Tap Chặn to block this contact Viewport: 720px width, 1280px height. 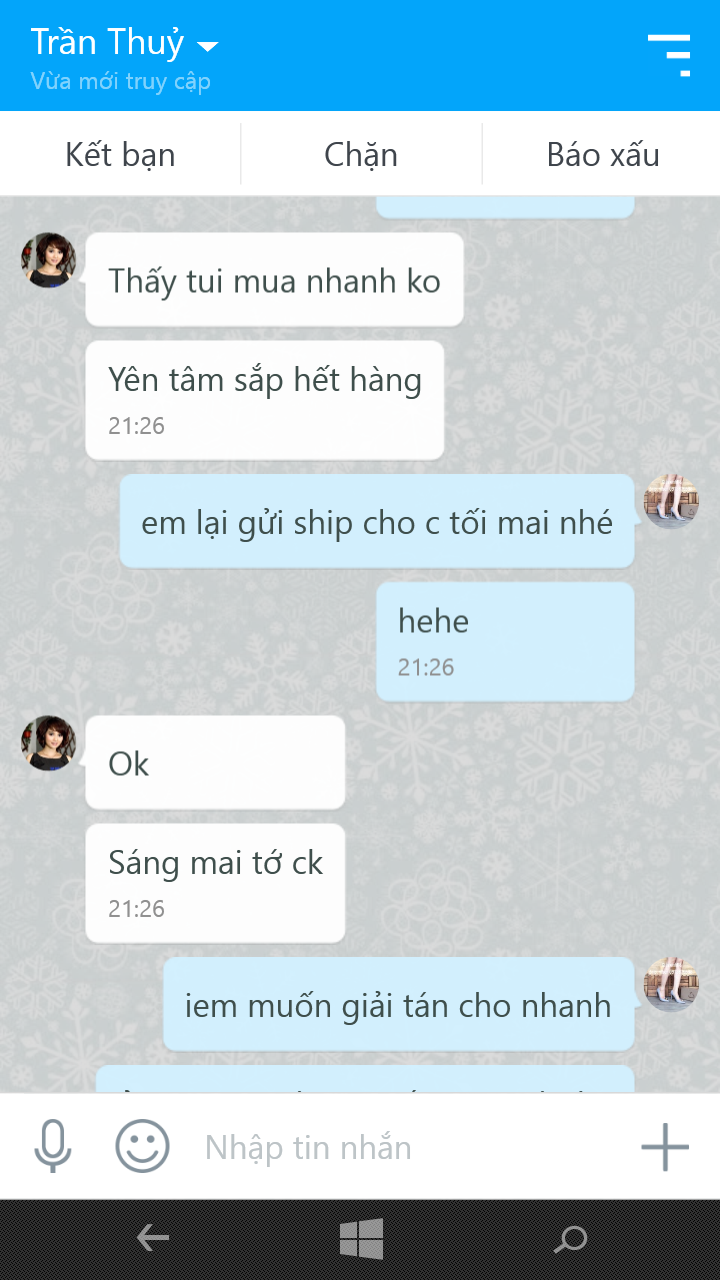click(x=362, y=154)
